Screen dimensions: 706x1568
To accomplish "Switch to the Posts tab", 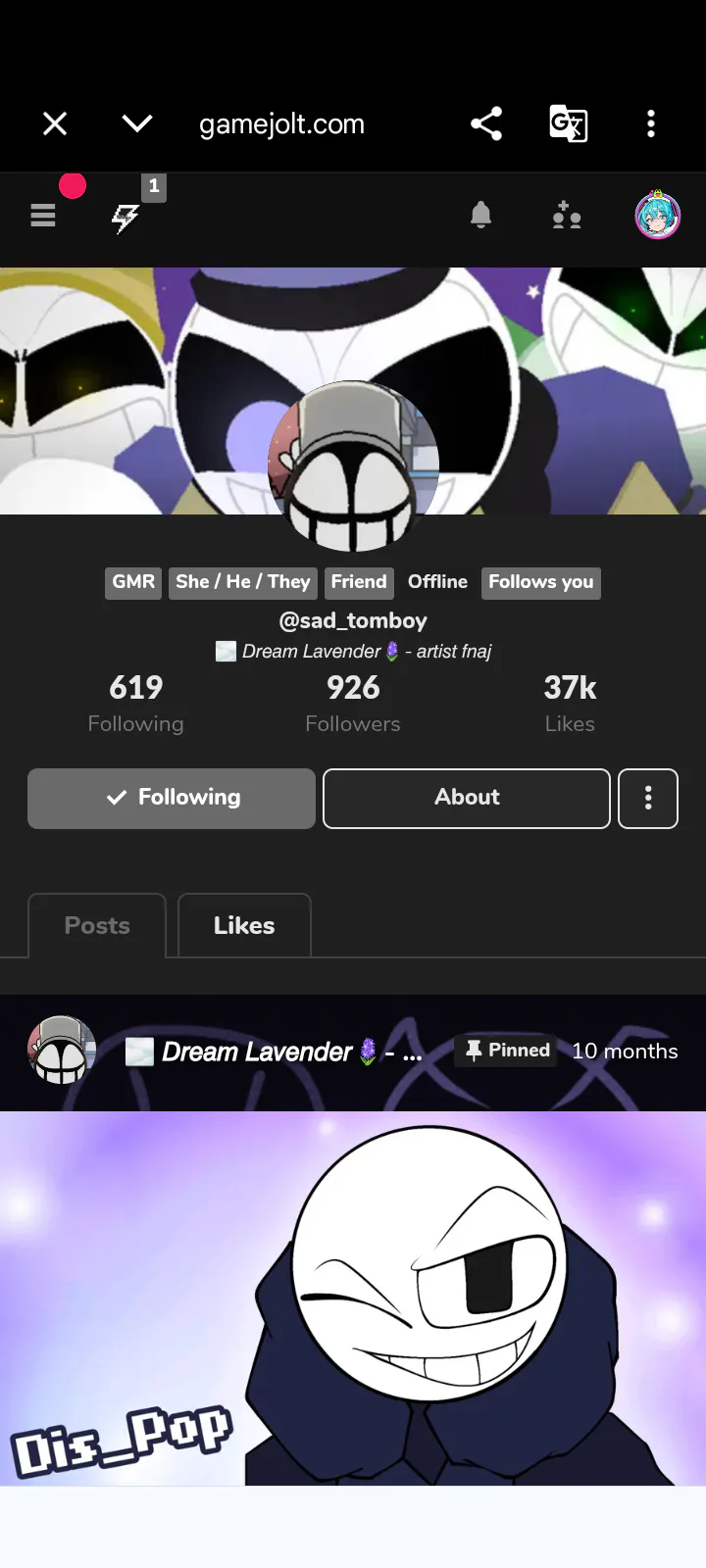I will pos(97,925).
